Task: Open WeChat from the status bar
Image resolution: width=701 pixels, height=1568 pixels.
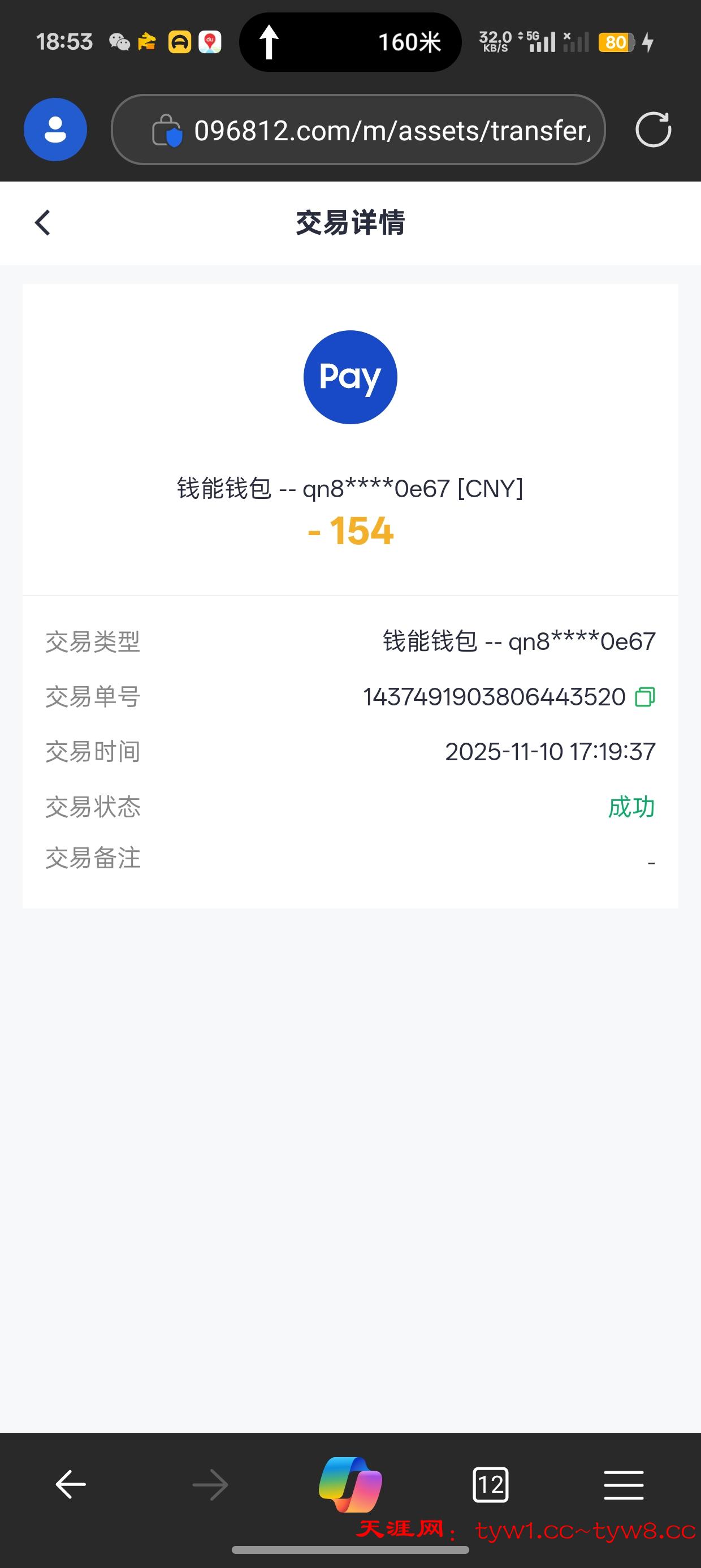Action: 119,41
